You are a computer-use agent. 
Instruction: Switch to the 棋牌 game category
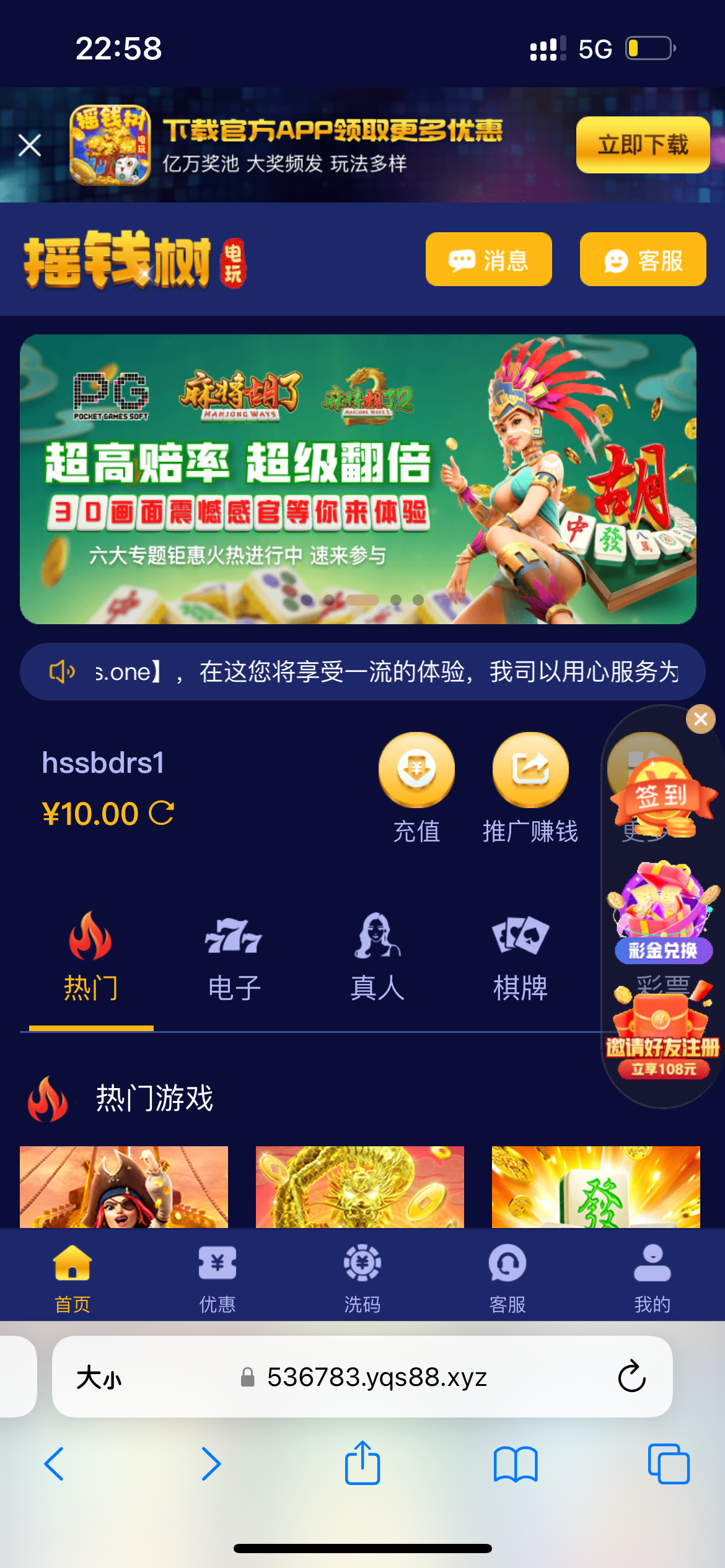(520, 957)
